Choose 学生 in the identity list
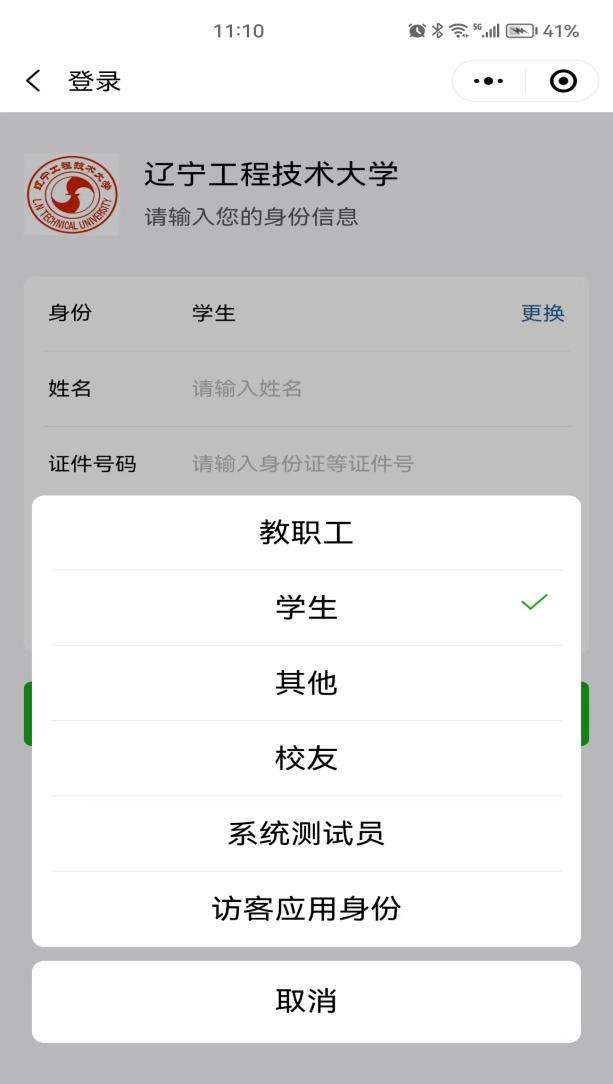This screenshot has width=613, height=1084. (306, 607)
